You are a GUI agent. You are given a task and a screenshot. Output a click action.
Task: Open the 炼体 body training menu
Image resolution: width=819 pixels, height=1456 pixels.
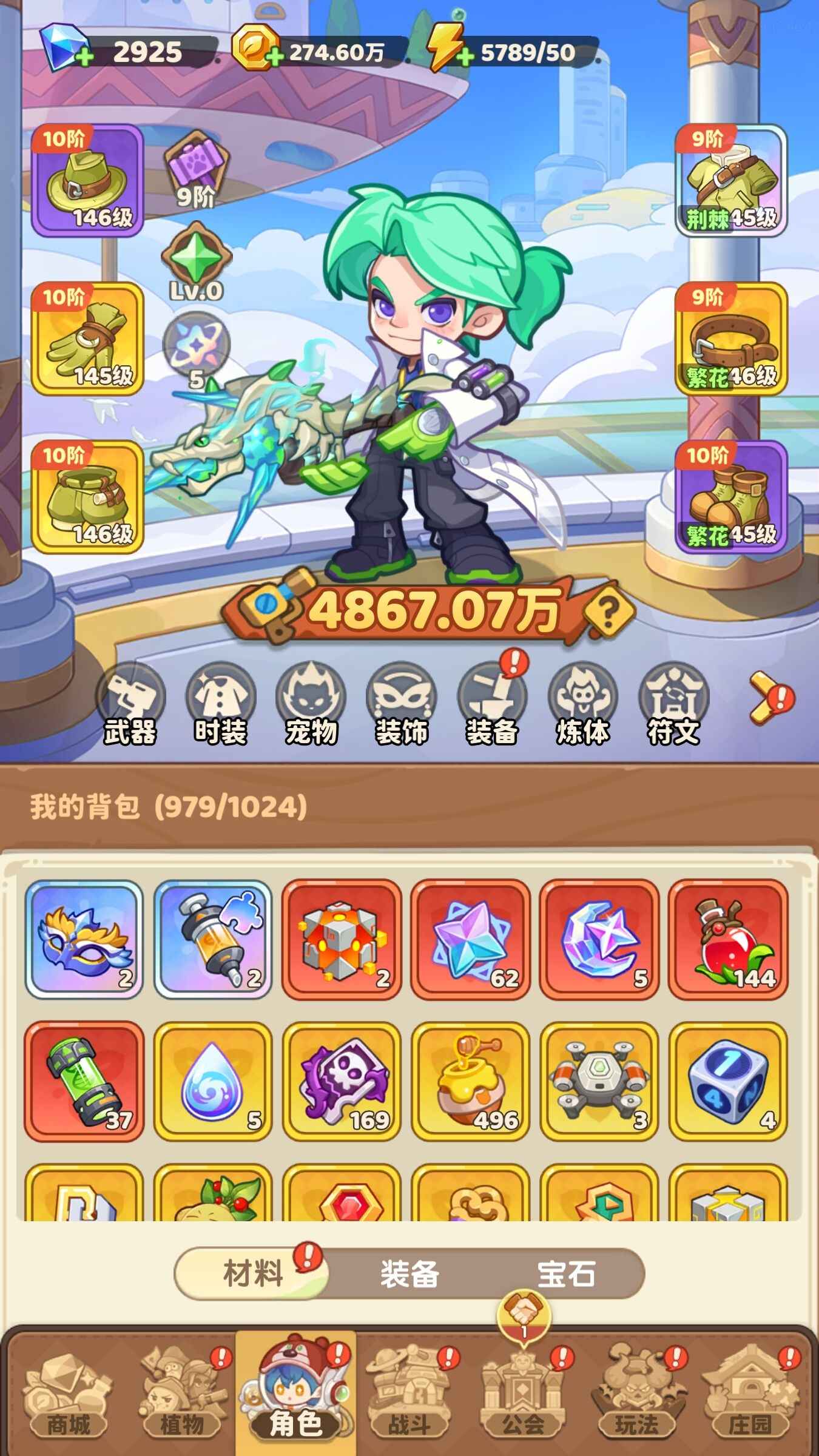[x=582, y=704]
